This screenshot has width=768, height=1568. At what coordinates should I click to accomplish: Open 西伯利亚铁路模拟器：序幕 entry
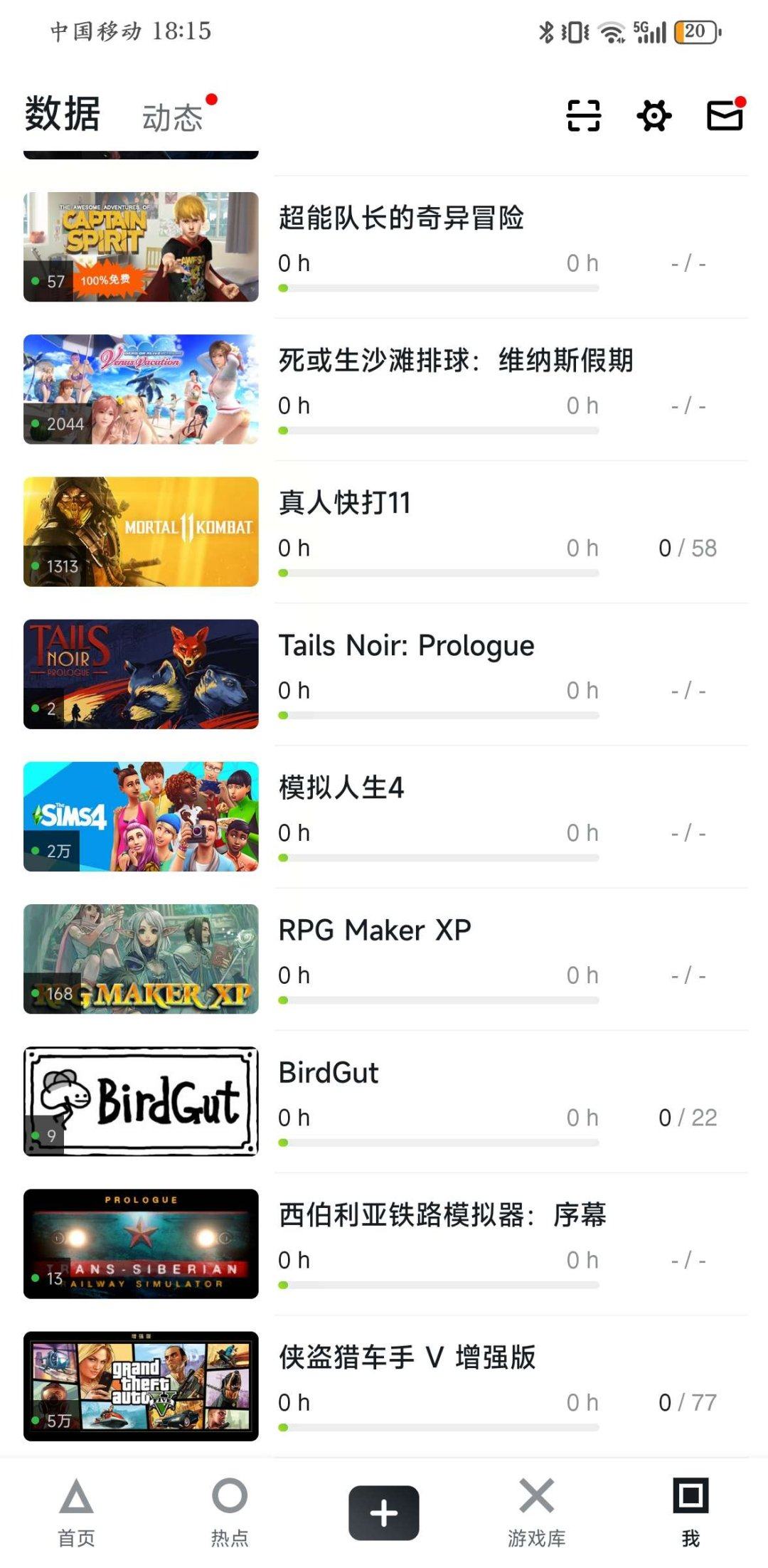(442, 1214)
